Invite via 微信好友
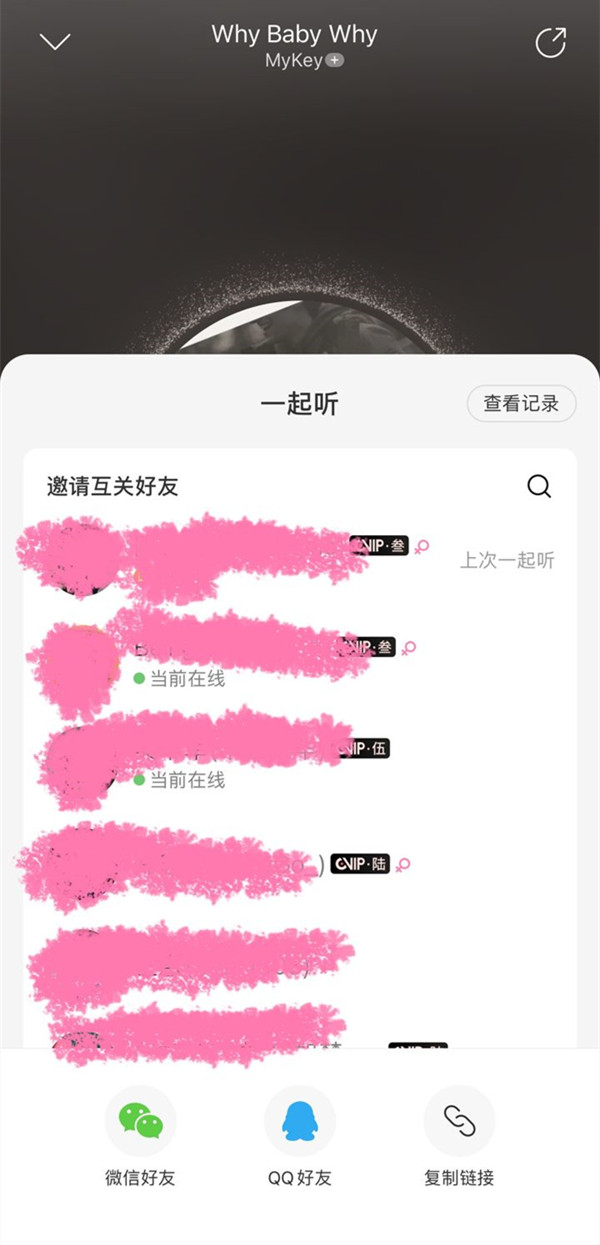 coord(140,1122)
